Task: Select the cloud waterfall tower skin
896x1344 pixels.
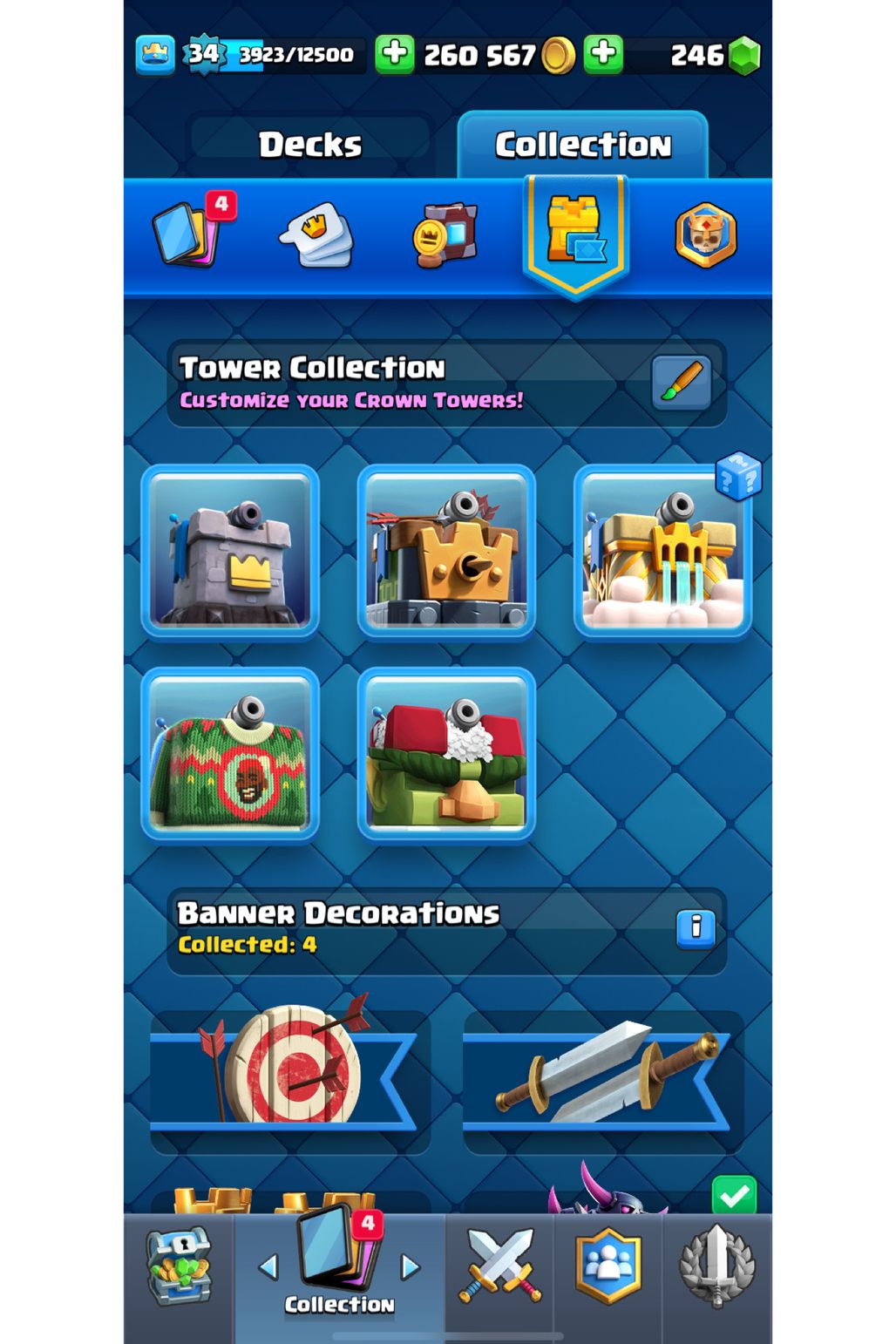Action: 662,552
